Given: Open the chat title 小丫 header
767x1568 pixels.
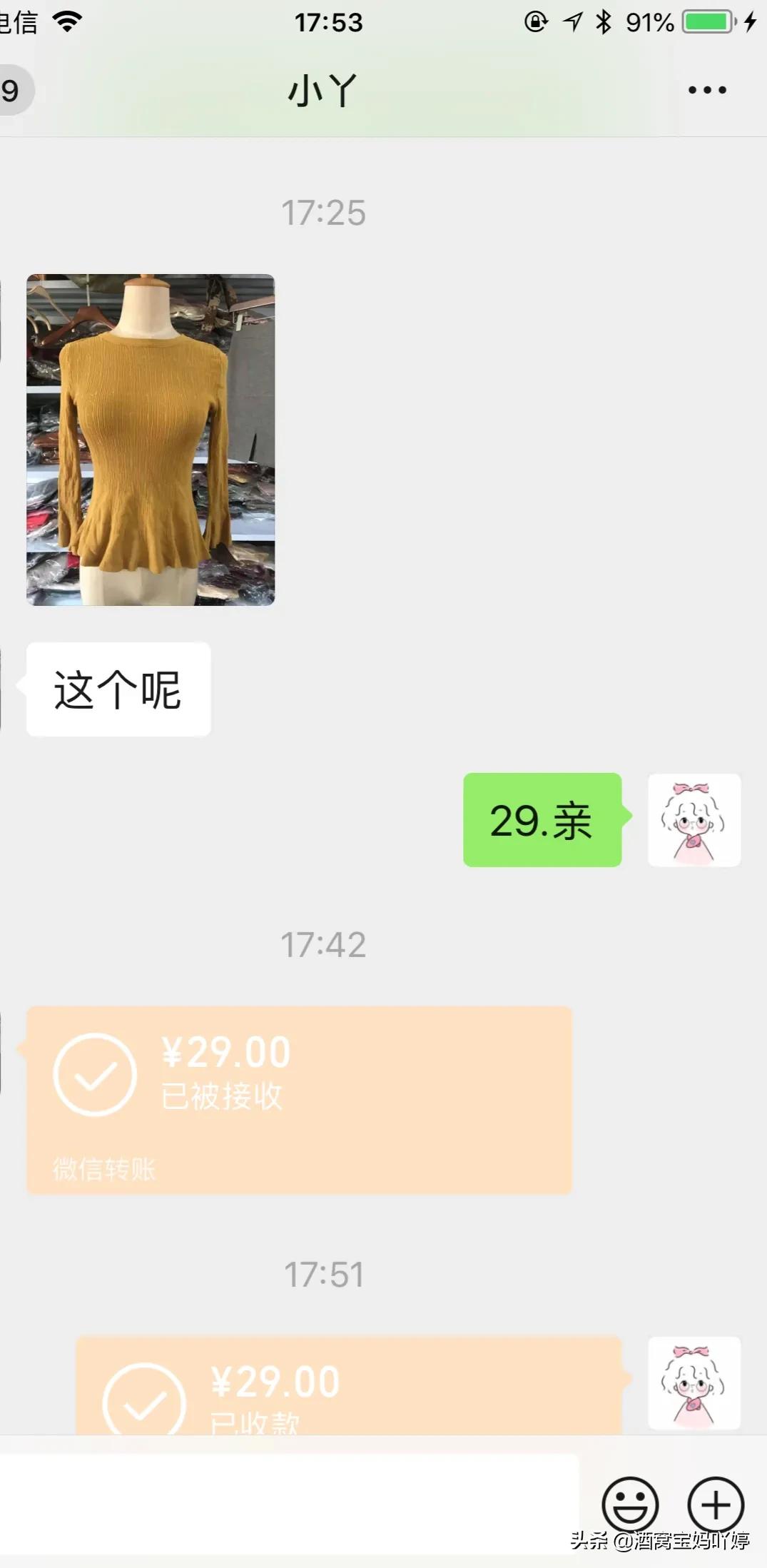Looking at the screenshot, I should pyautogui.click(x=320, y=89).
